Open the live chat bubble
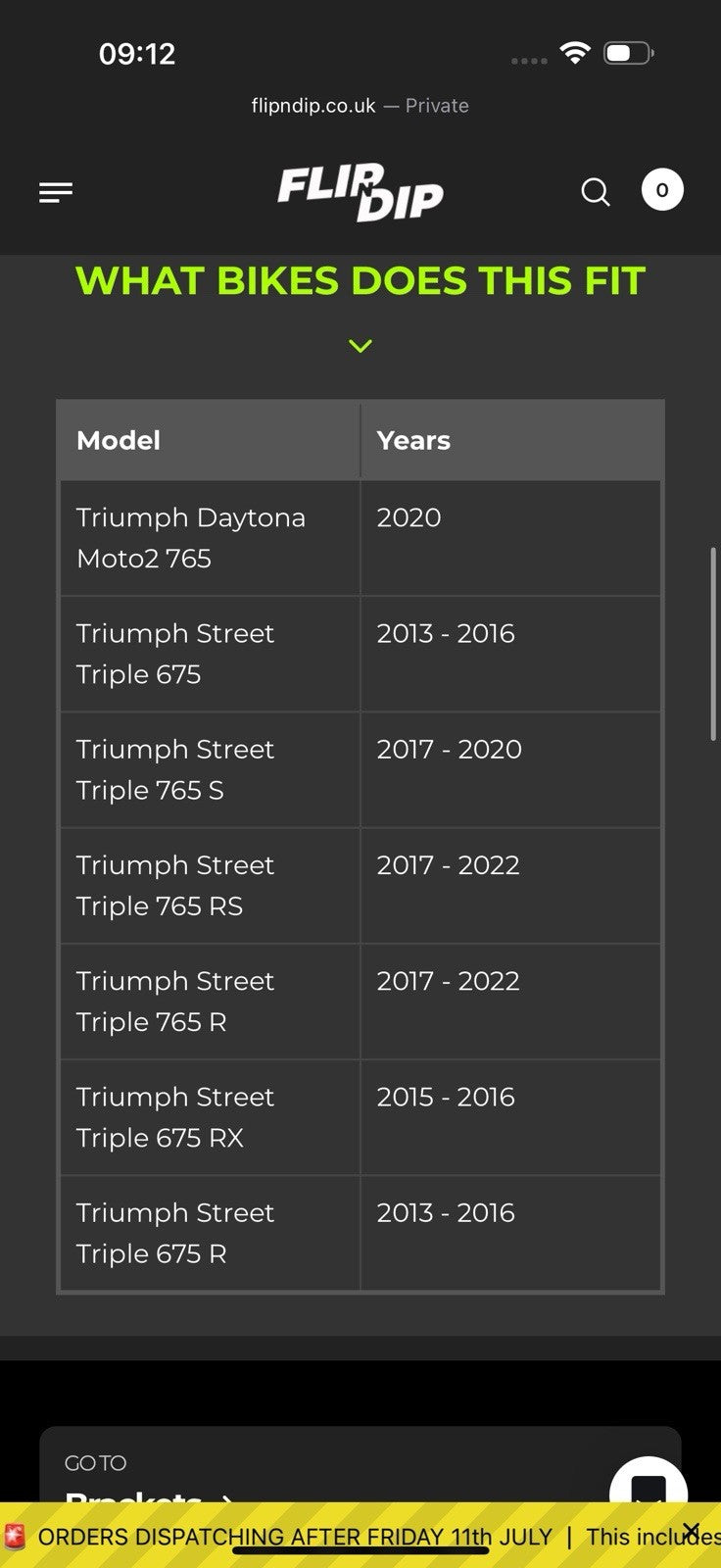Image resolution: width=721 pixels, height=1568 pixels. pyautogui.click(x=648, y=1484)
